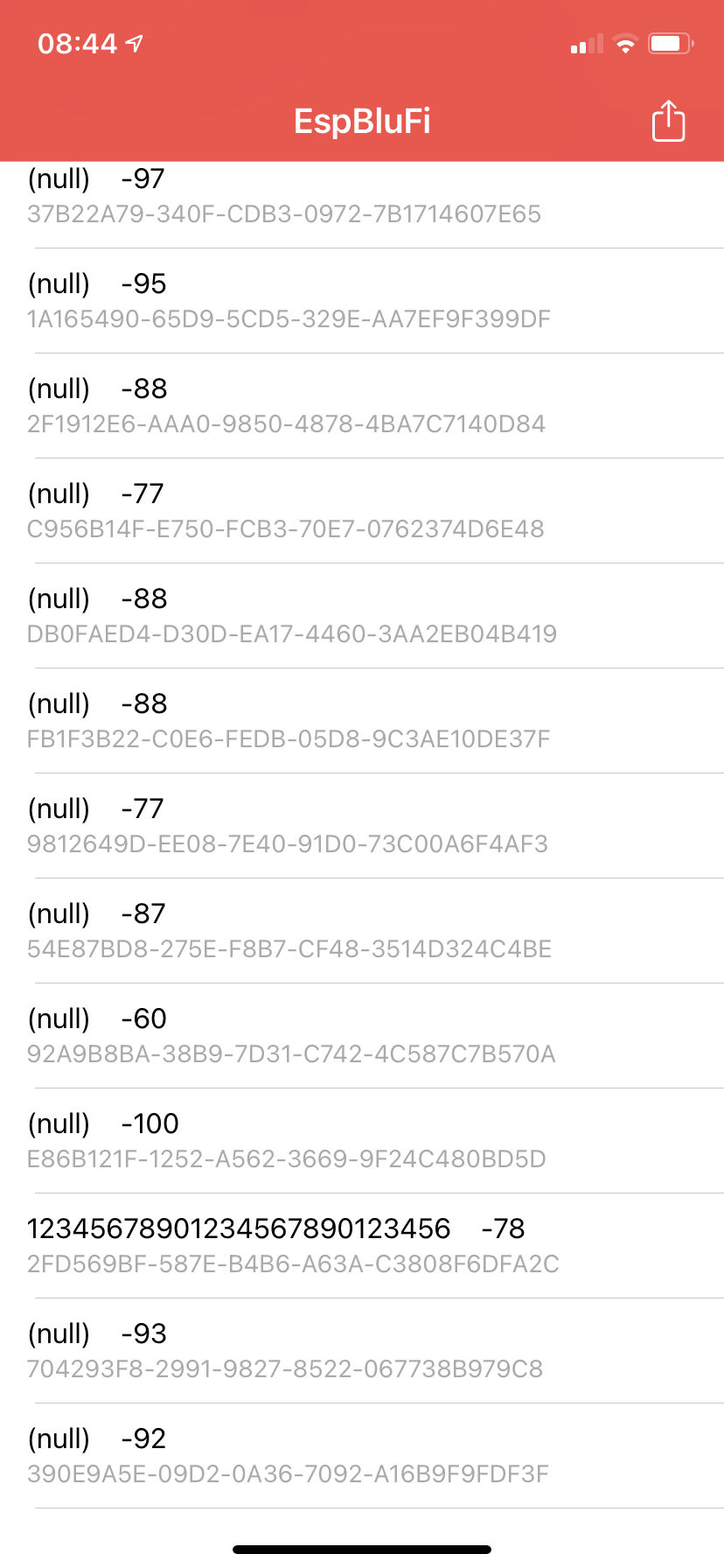Select the device named 12345678901234567890123456

click(362, 1245)
